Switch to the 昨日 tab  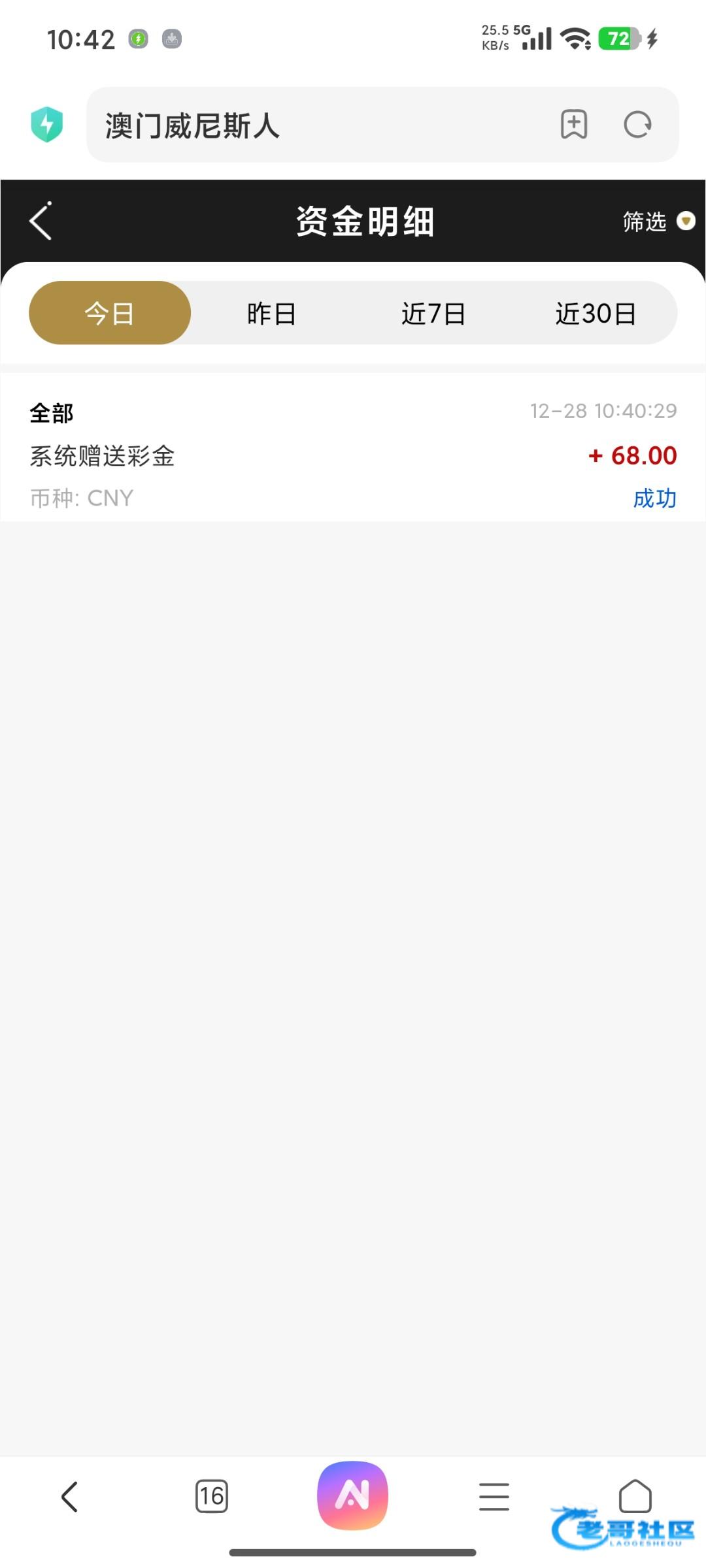pos(271,314)
